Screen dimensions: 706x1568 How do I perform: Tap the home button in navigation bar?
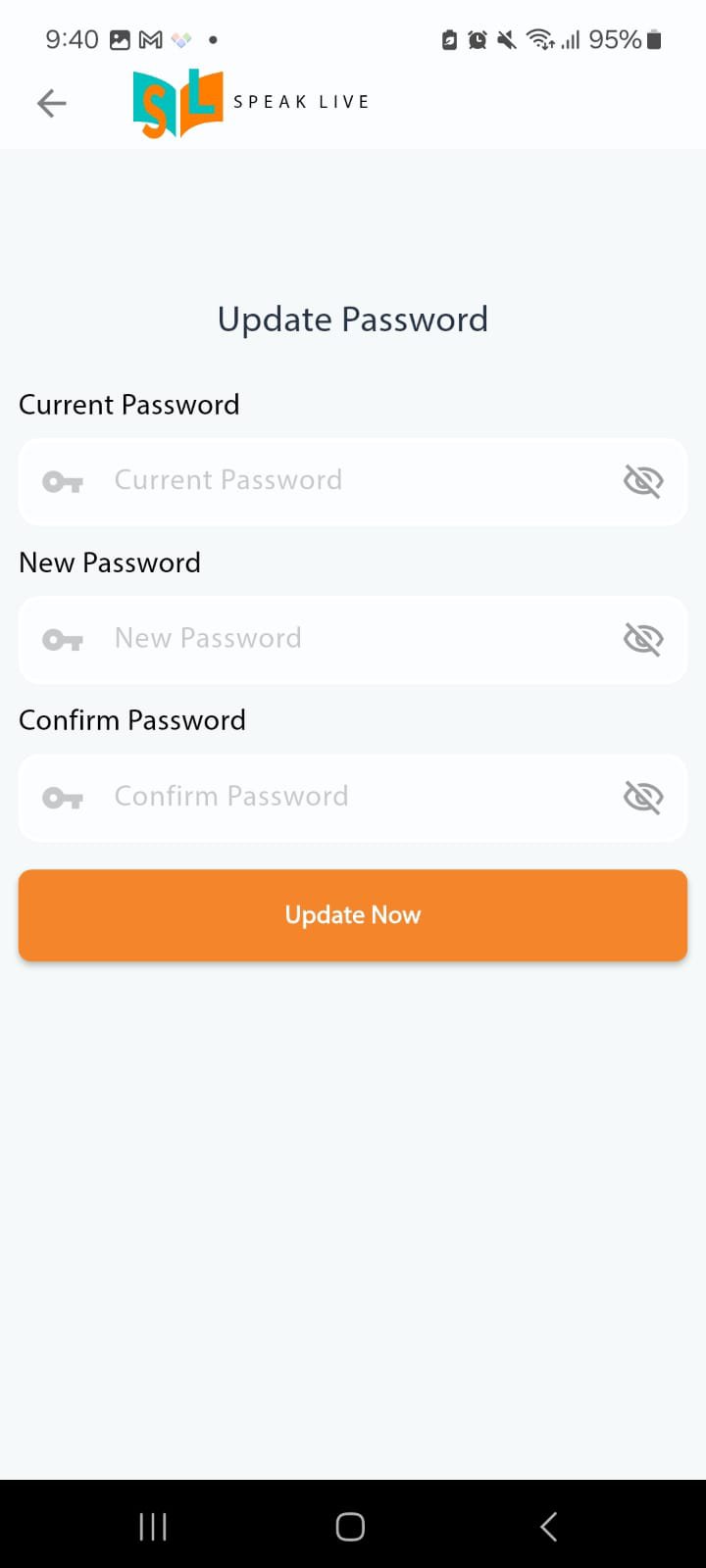(350, 1526)
